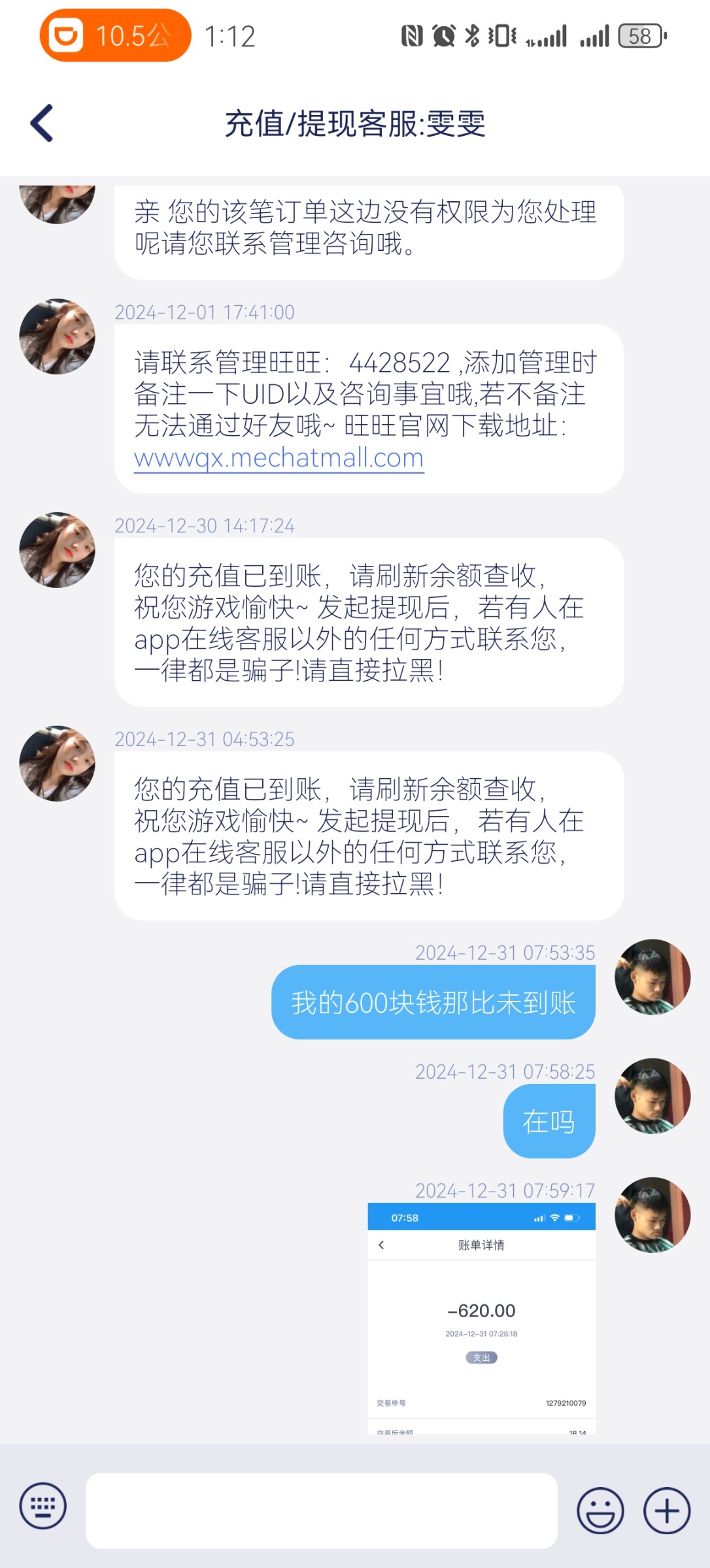Open the plus attachment menu
This screenshot has width=710, height=1568.
667,1510
